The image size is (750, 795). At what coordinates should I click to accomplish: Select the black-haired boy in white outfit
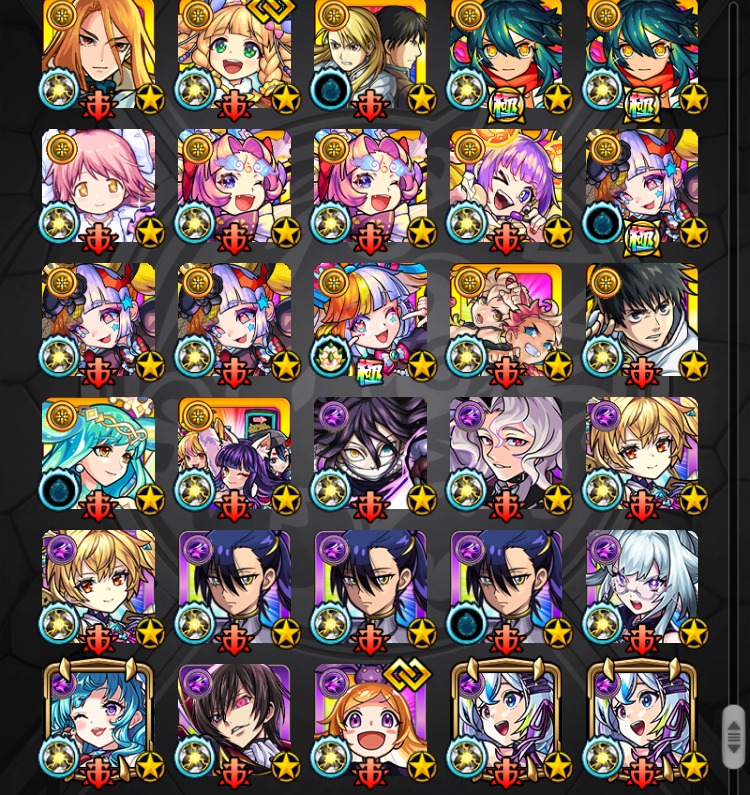point(642,321)
